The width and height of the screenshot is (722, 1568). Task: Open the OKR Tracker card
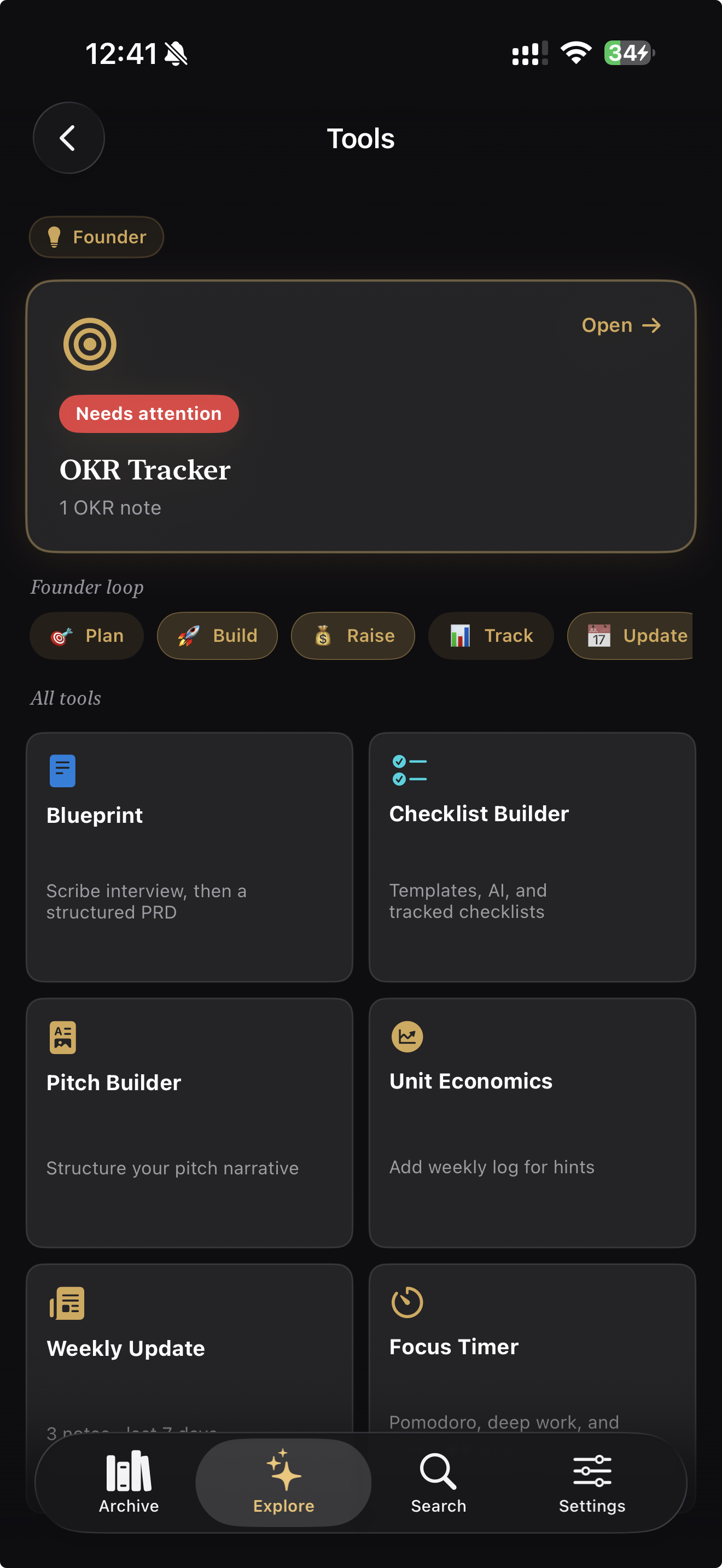[x=360, y=417]
